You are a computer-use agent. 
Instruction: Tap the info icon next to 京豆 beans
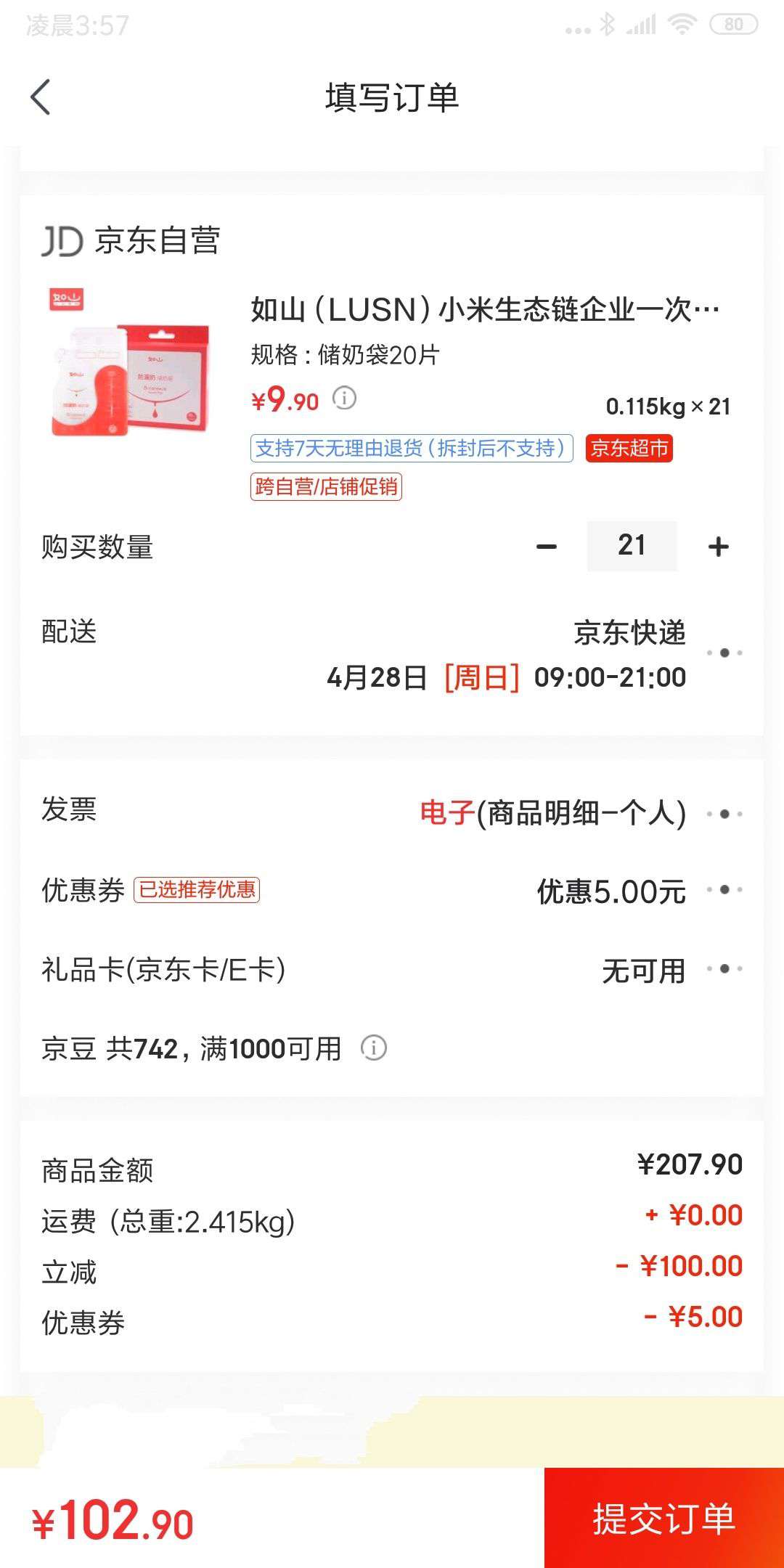tap(372, 1048)
